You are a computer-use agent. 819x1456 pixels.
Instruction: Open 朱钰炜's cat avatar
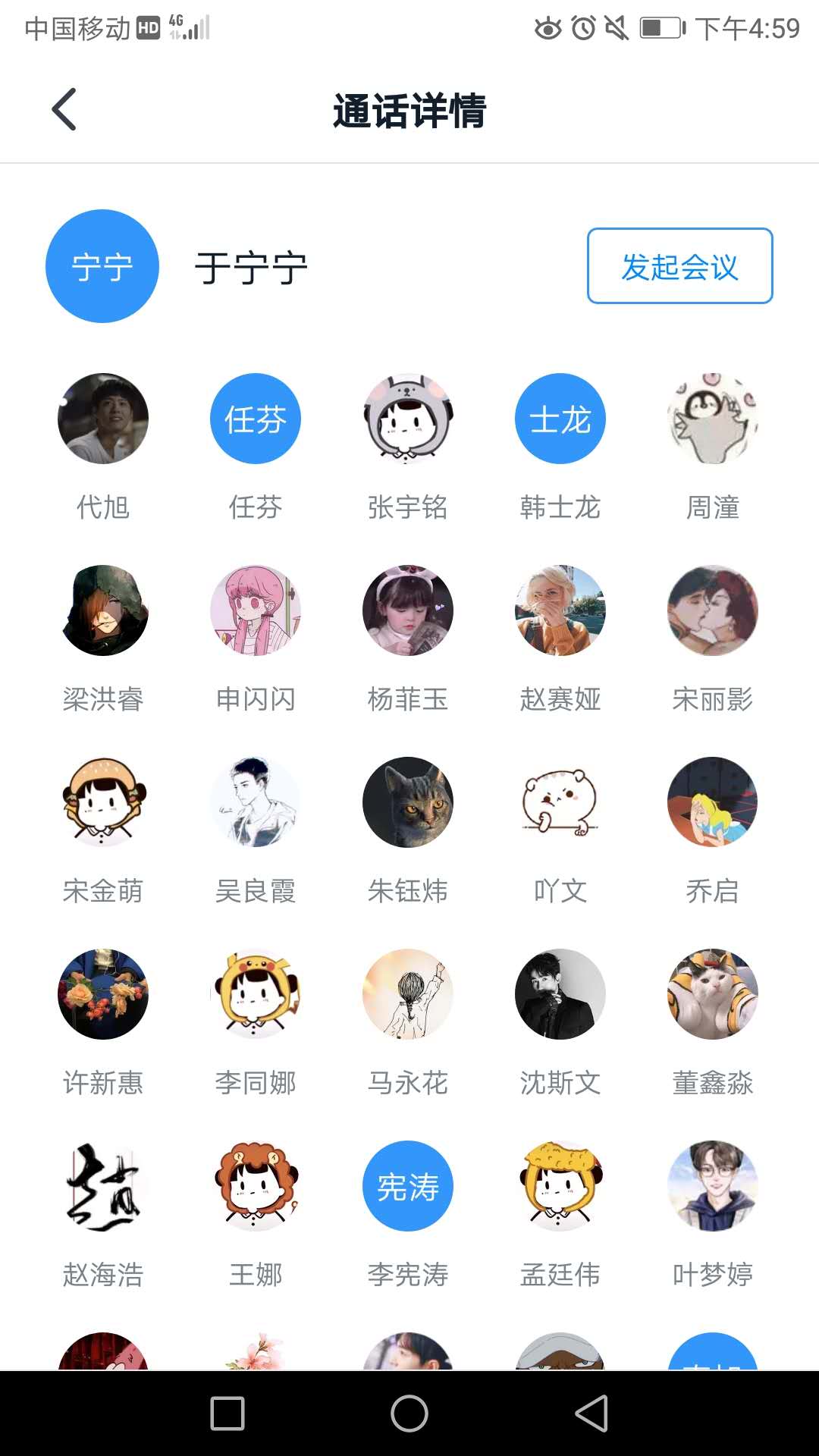click(x=407, y=802)
